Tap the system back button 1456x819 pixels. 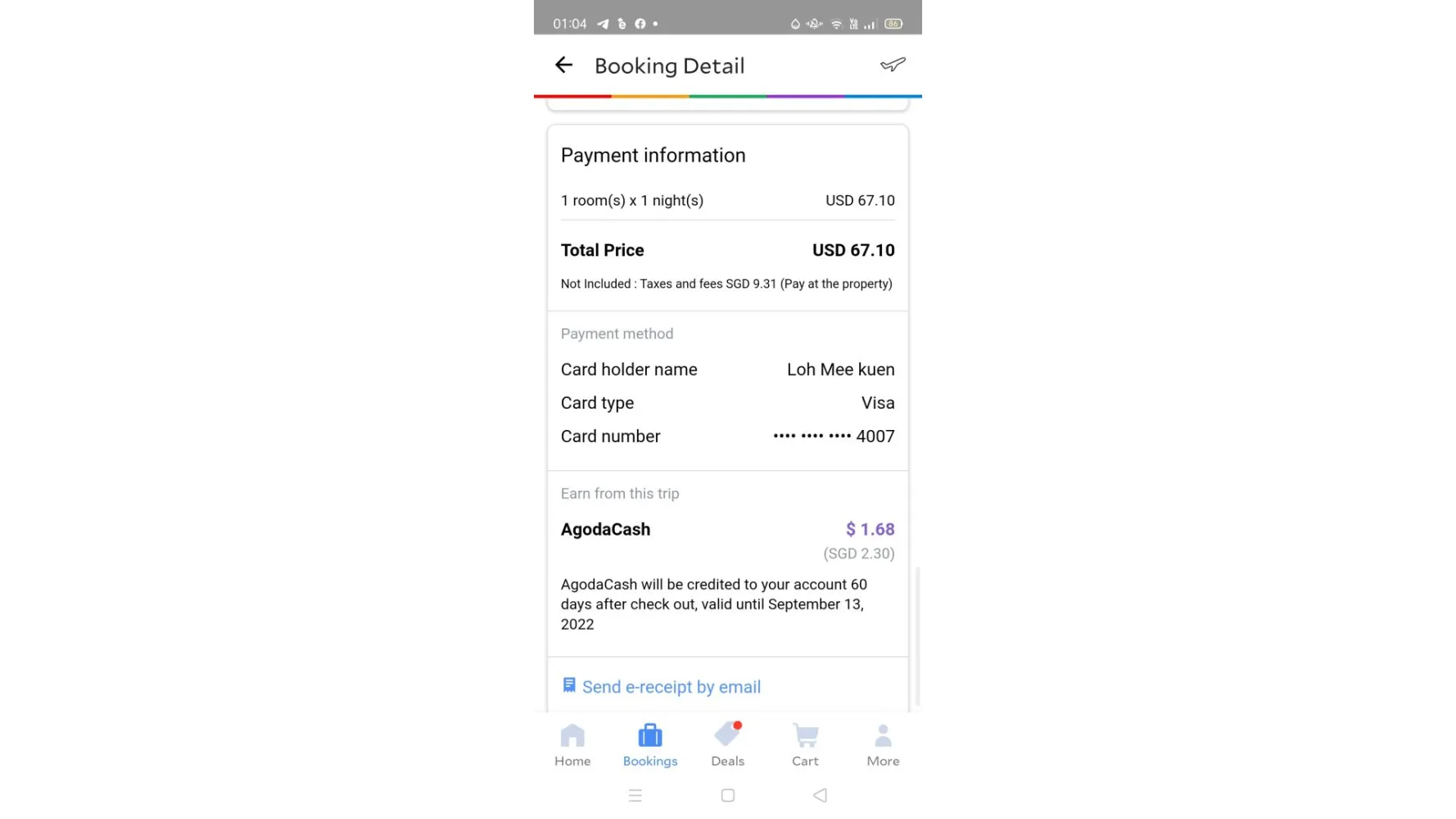pyautogui.click(x=820, y=795)
